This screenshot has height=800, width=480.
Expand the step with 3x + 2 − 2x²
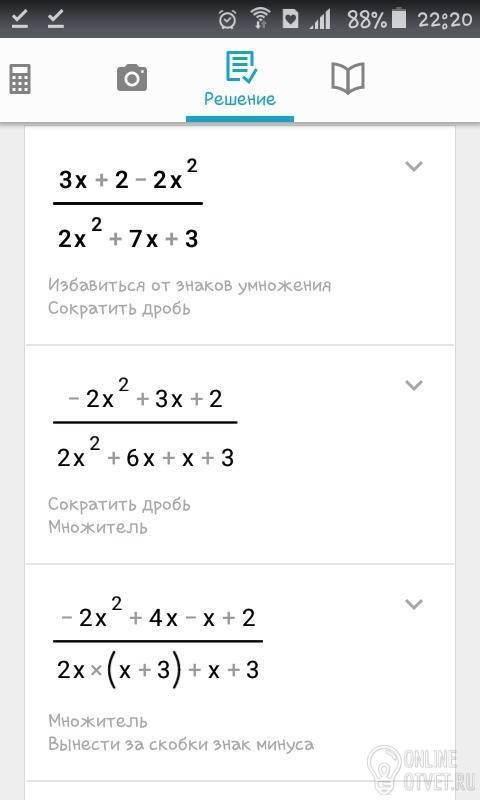click(414, 166)
